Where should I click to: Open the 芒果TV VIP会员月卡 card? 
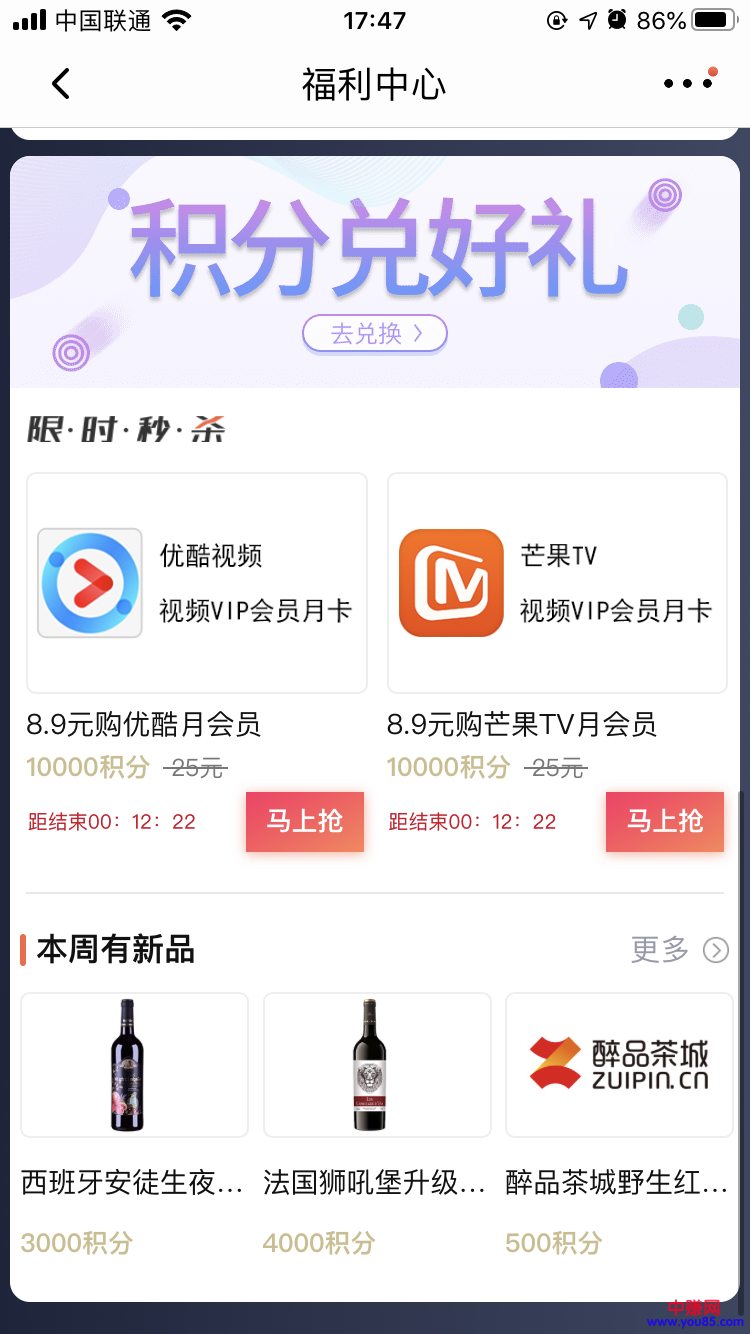(557, 583)
